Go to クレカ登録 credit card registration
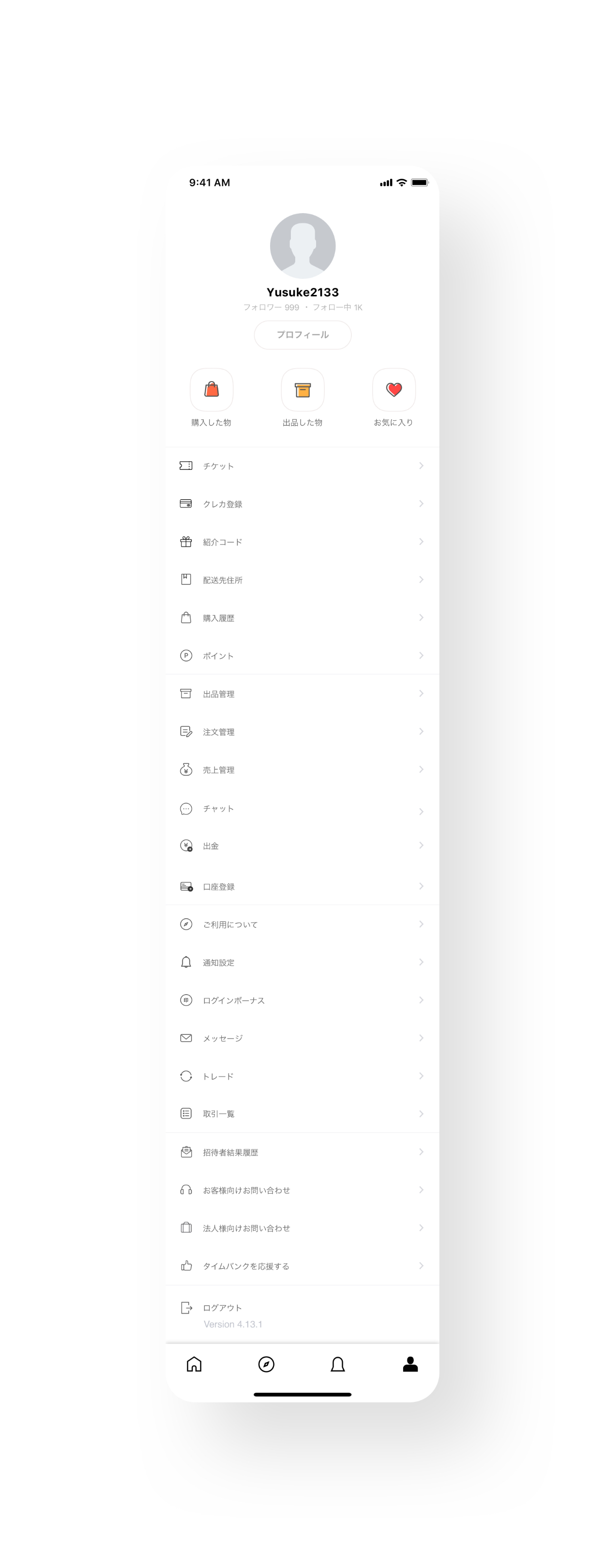 [302, 504]
